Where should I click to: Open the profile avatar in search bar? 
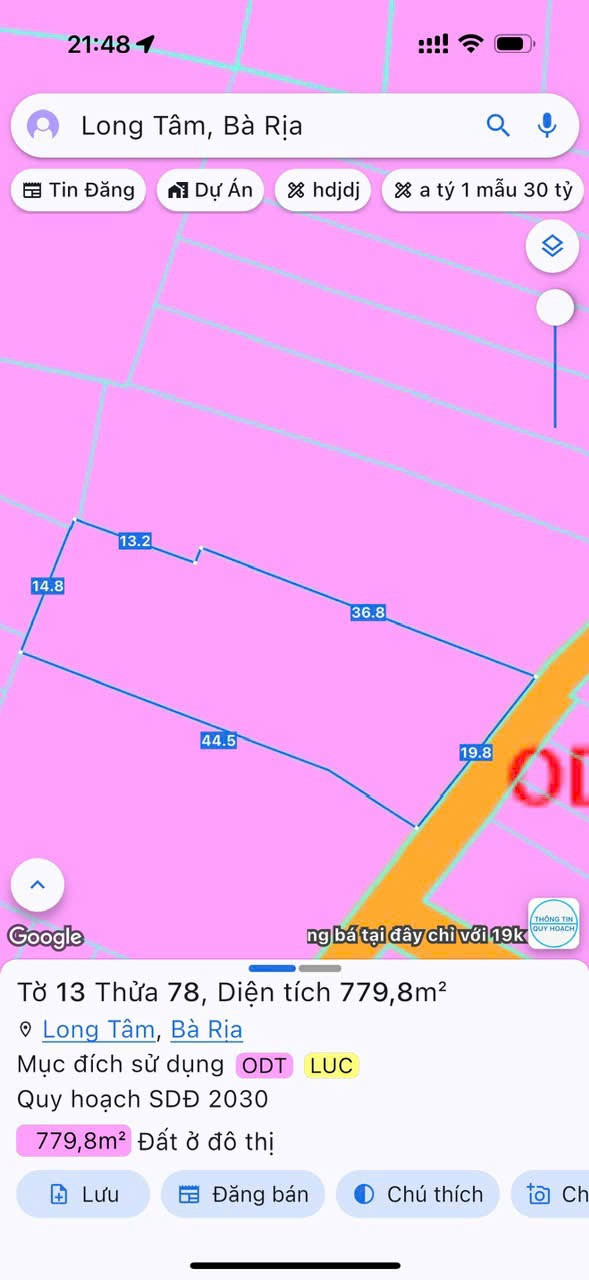click(x=43, y=126)
